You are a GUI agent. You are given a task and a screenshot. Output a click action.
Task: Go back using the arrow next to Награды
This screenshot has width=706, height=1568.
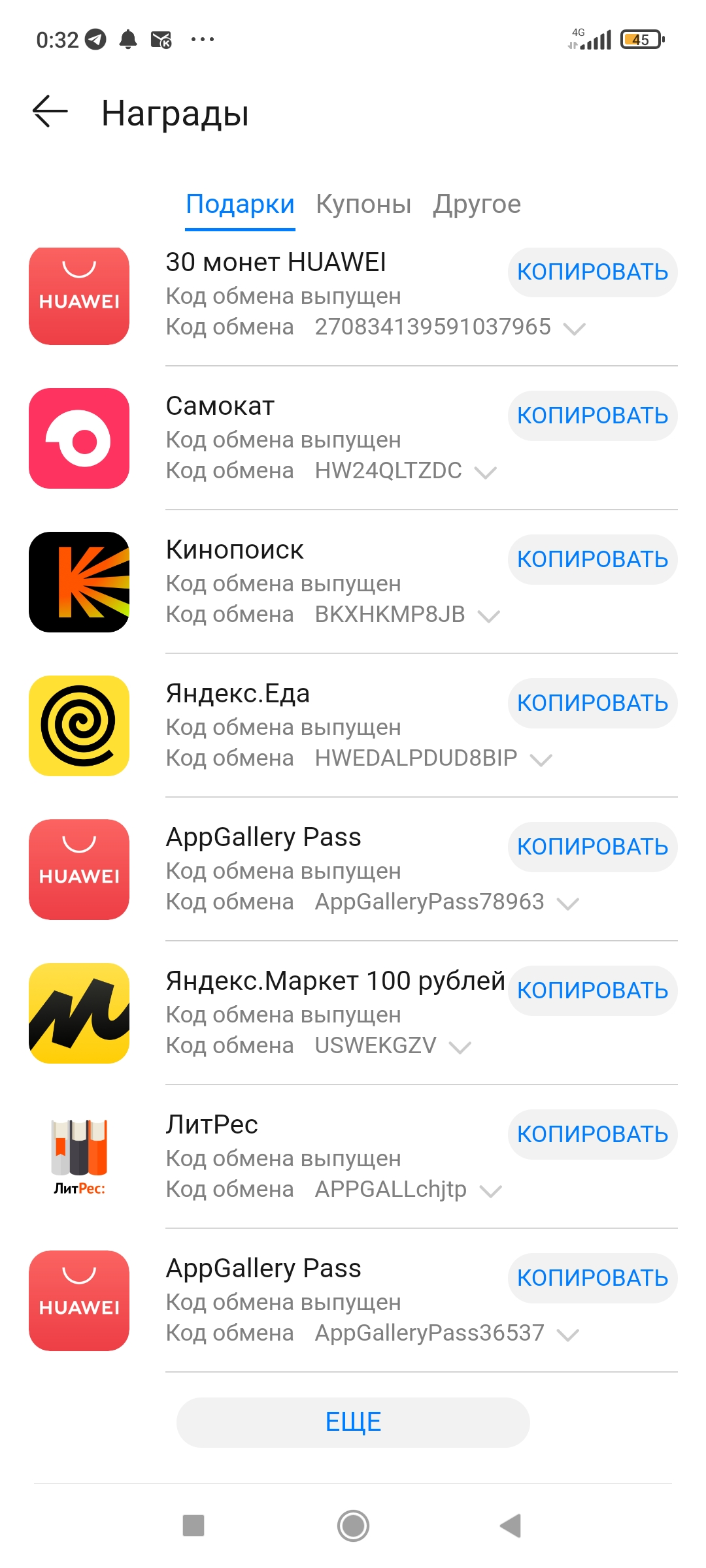(x=50, y=111)
